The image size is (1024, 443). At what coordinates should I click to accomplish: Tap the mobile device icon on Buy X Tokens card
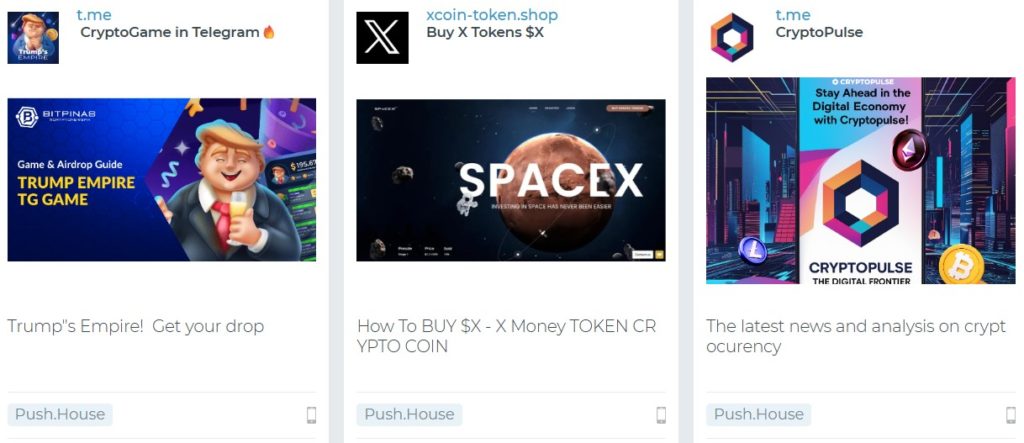661,415
